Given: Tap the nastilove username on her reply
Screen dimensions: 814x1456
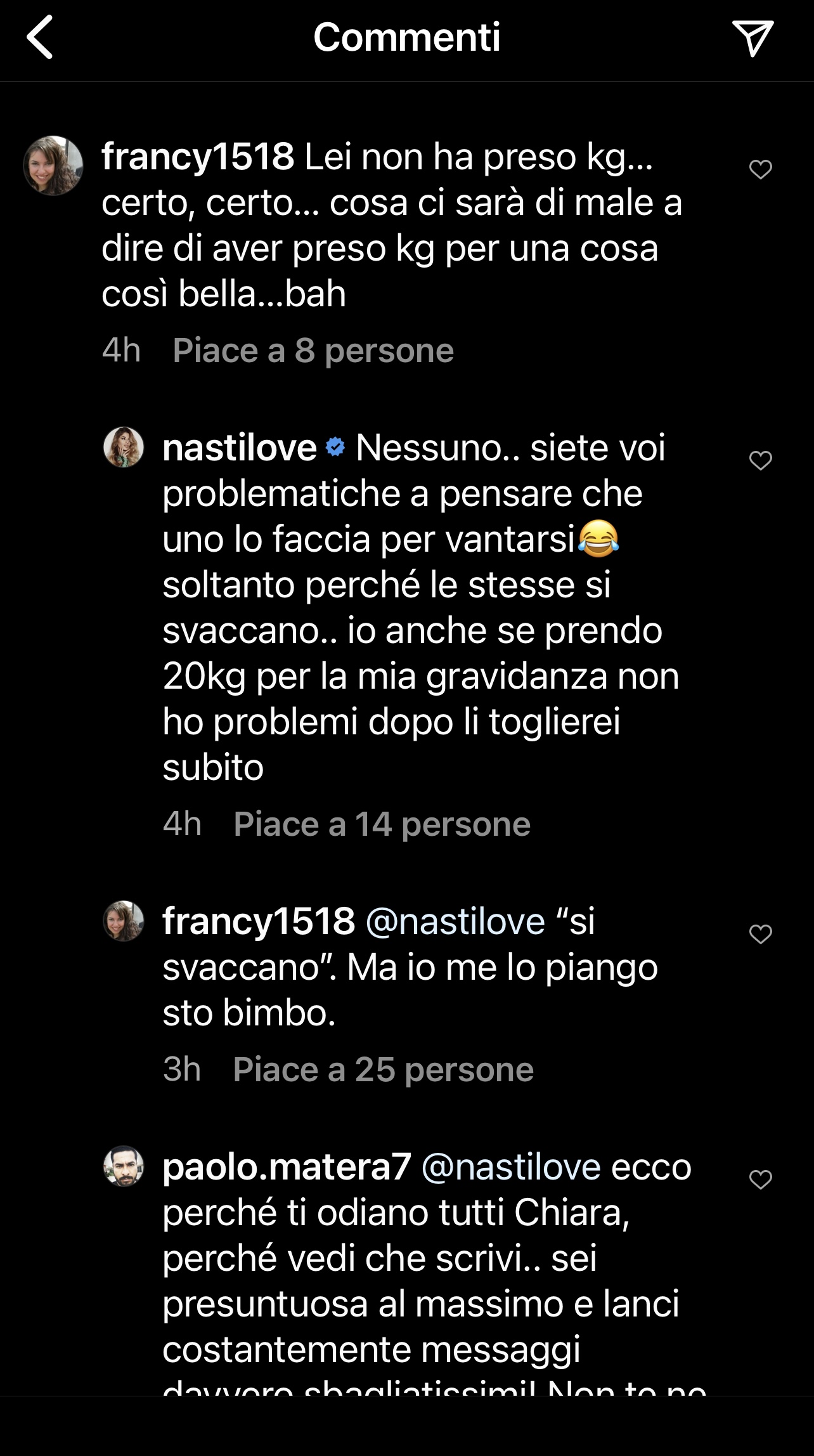Looking at the screenshot, I should click(240, 448).
